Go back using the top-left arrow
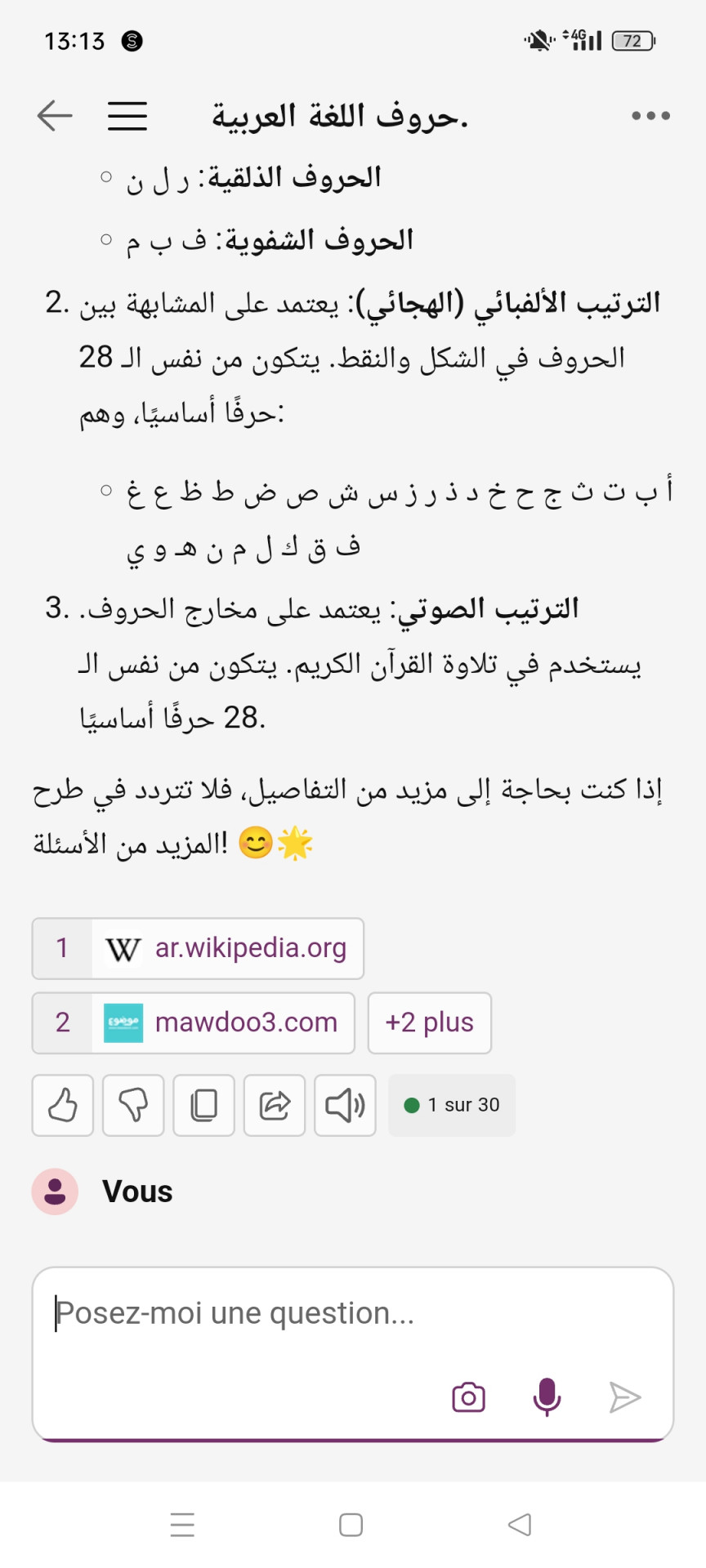 (55, 116)
